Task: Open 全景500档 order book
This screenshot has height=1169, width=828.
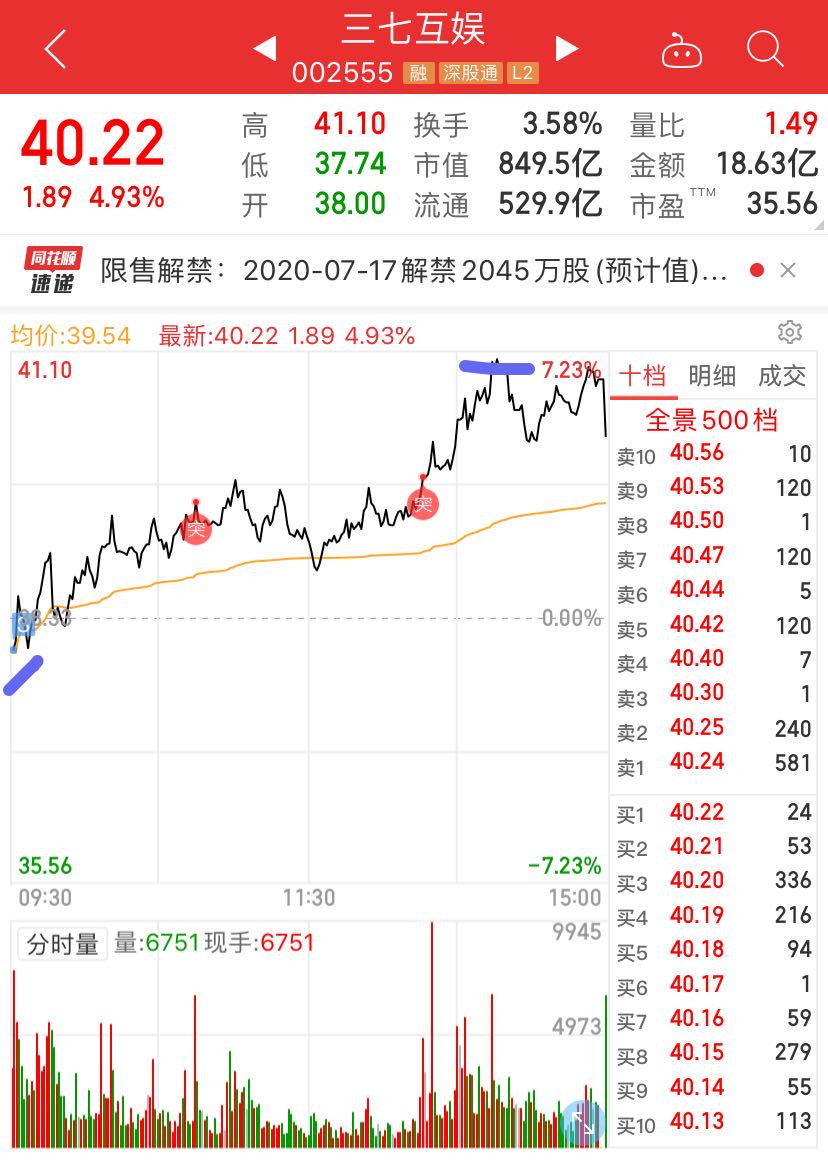Action: pyautogui.click(x=711, y=419)
